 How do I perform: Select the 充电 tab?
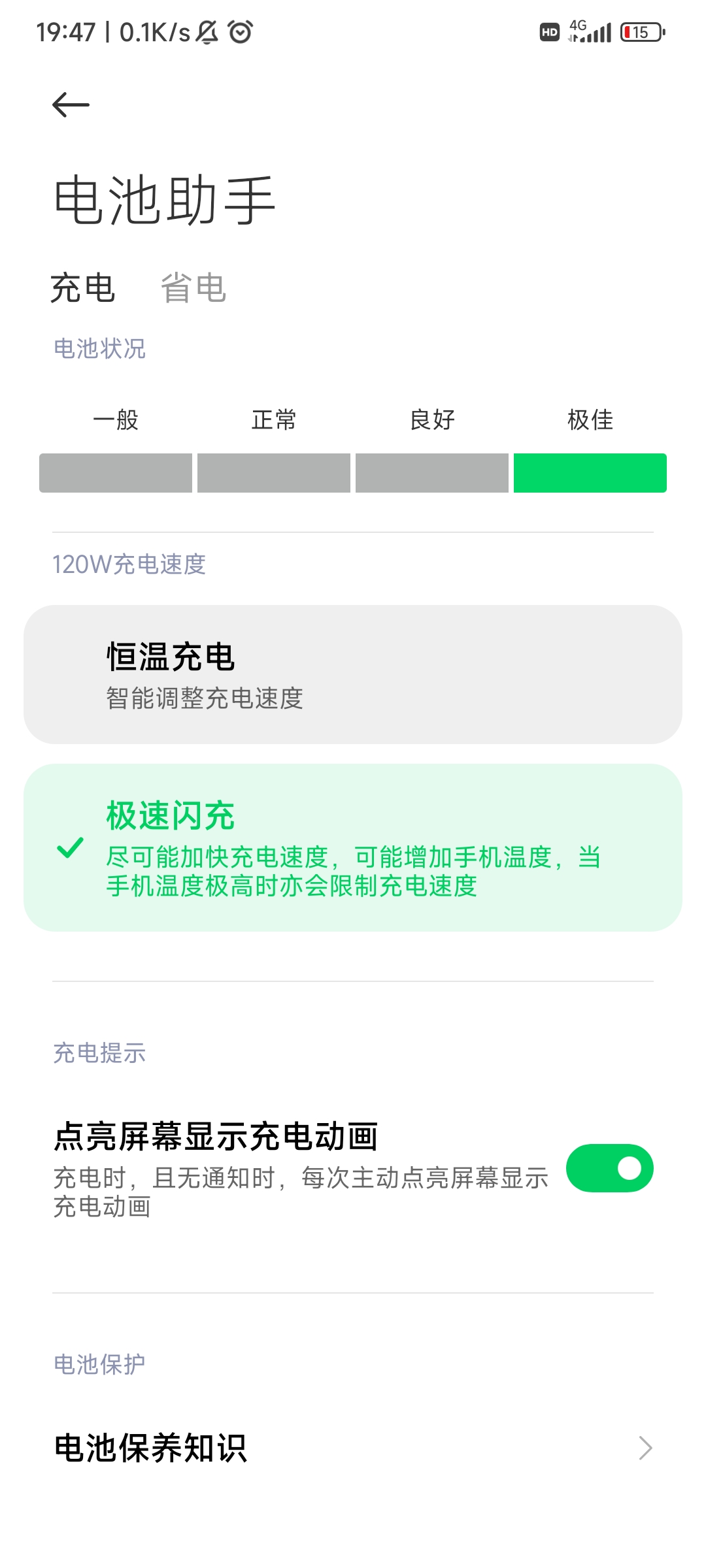[82, 288]
